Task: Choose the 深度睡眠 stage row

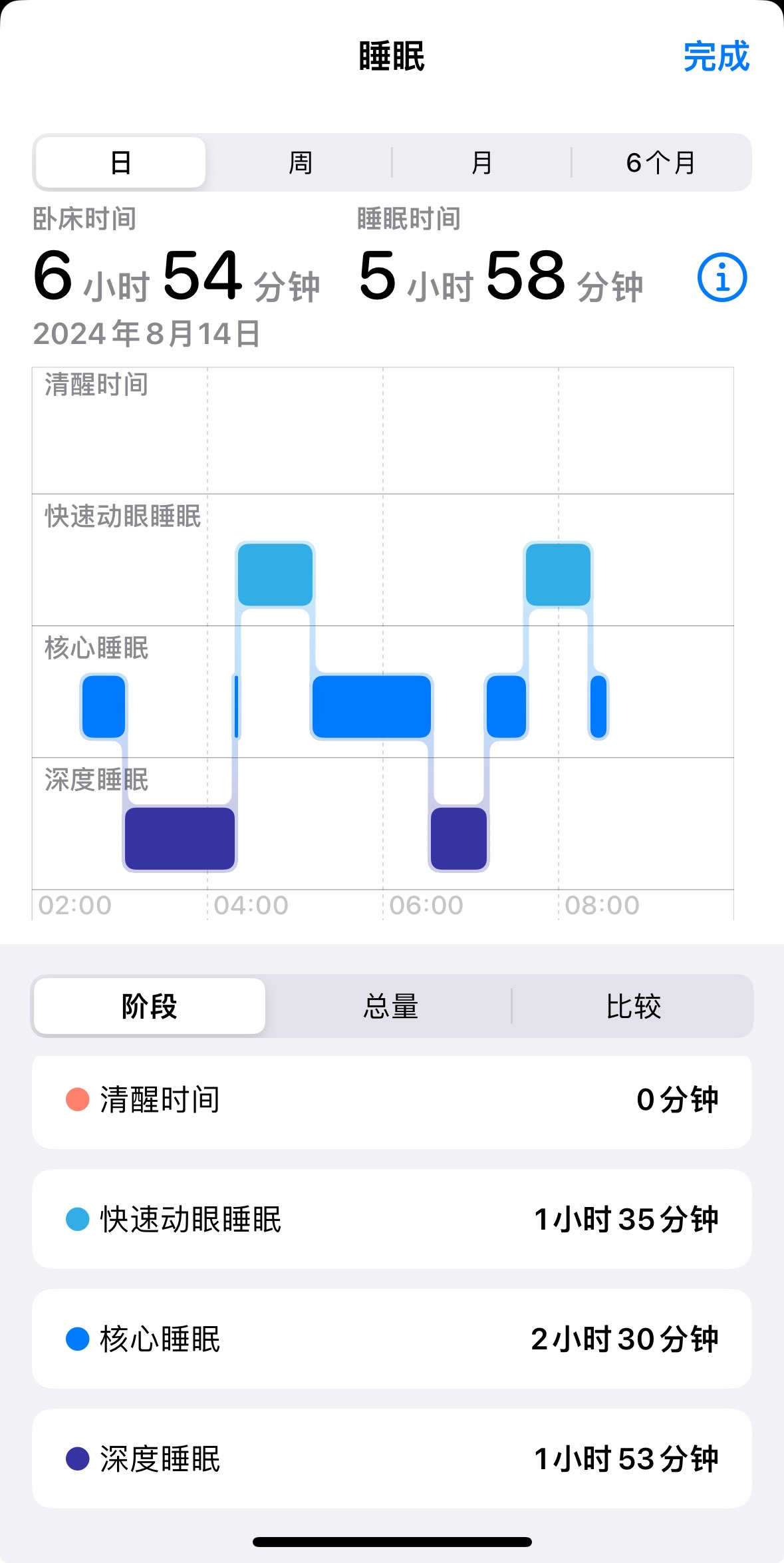Action: pyautogui.click(x=392, y=1459)
